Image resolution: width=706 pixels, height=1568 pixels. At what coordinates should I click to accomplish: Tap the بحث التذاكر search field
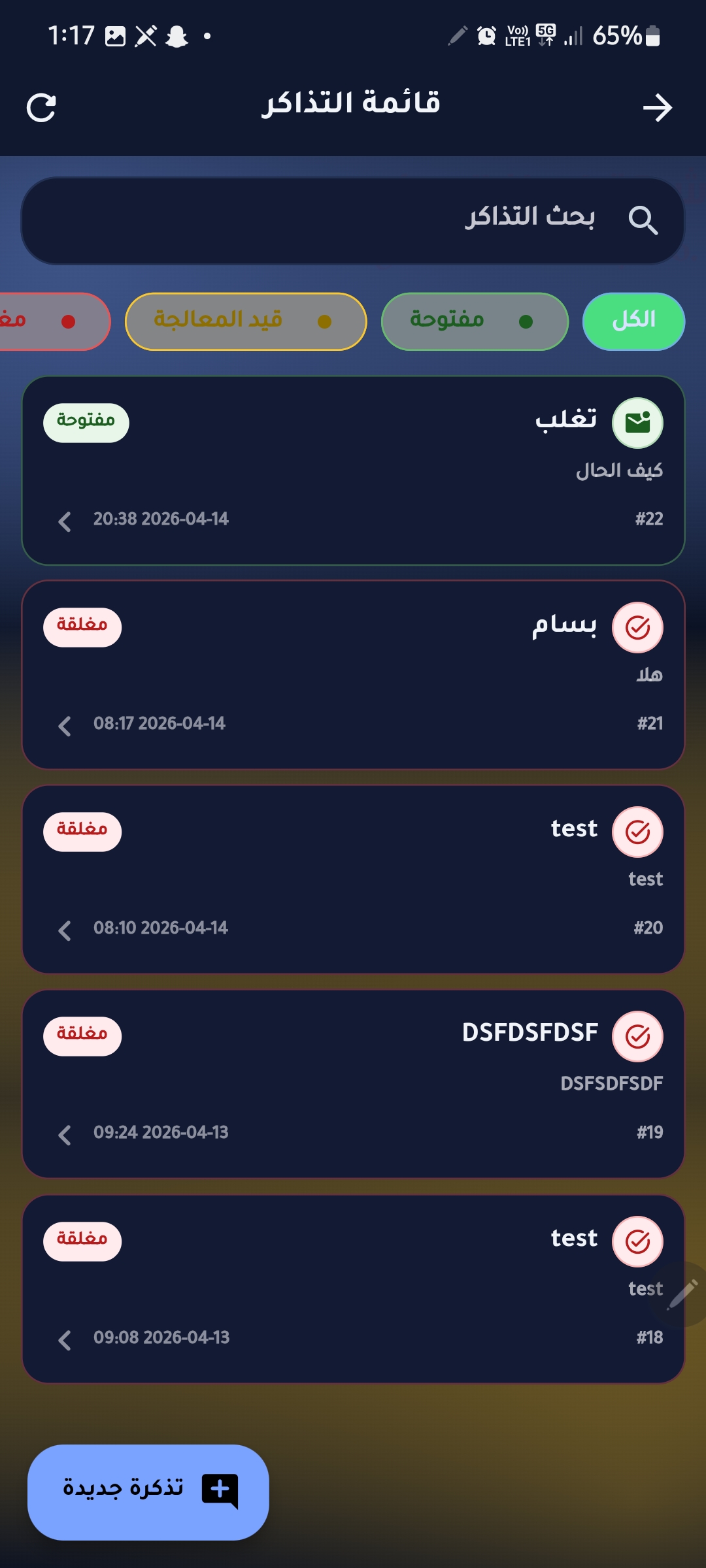[x=353, y=221]
